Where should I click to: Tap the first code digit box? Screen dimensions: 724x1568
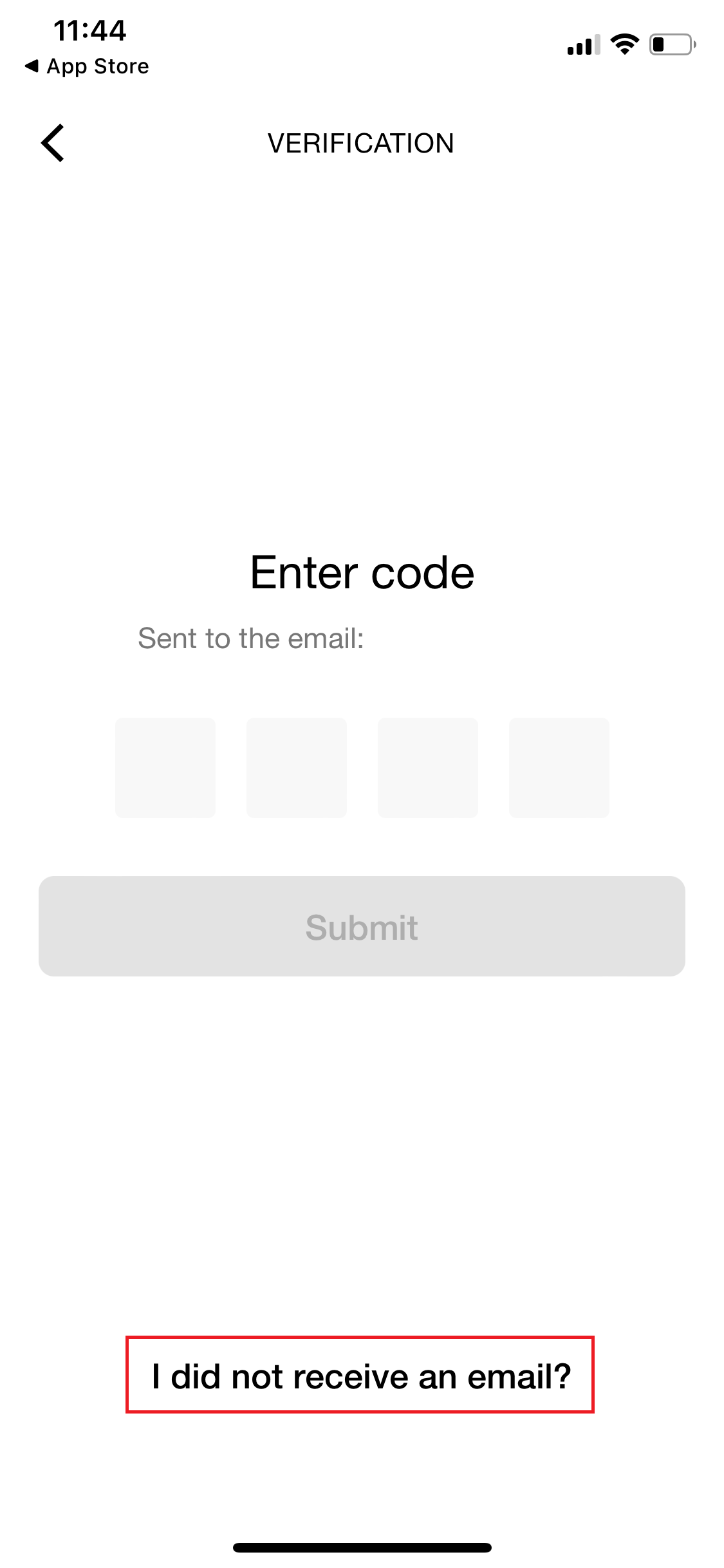pyautogui.click(x=165, y=767)
